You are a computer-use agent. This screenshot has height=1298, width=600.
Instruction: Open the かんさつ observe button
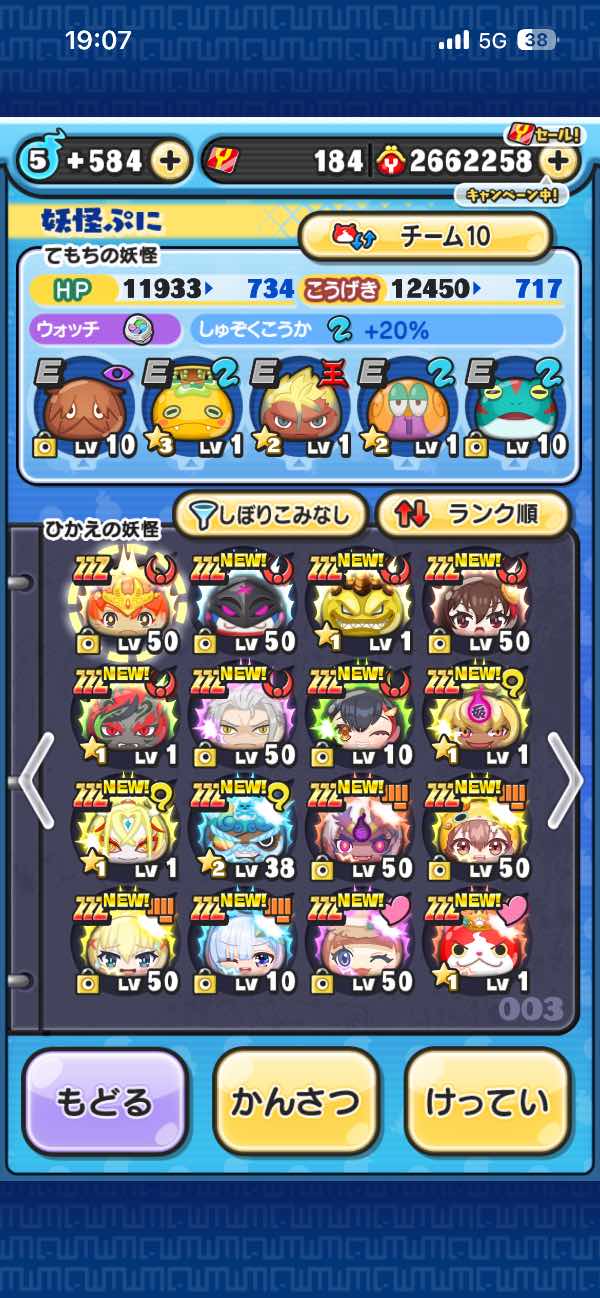tap(296, 1101)
